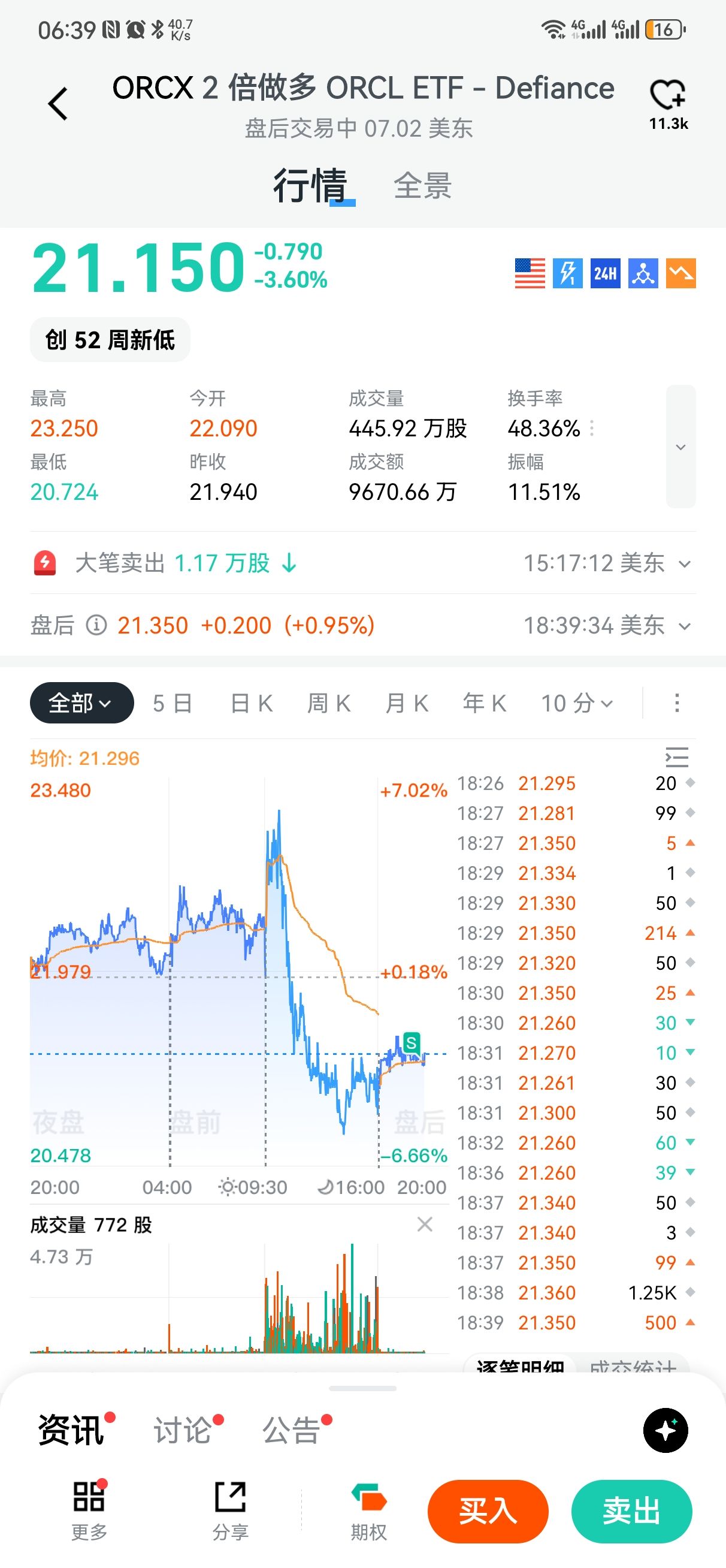Open the 公告 tab
The width and height of the screenshot is (726, 1568).
click(292, 1430)
